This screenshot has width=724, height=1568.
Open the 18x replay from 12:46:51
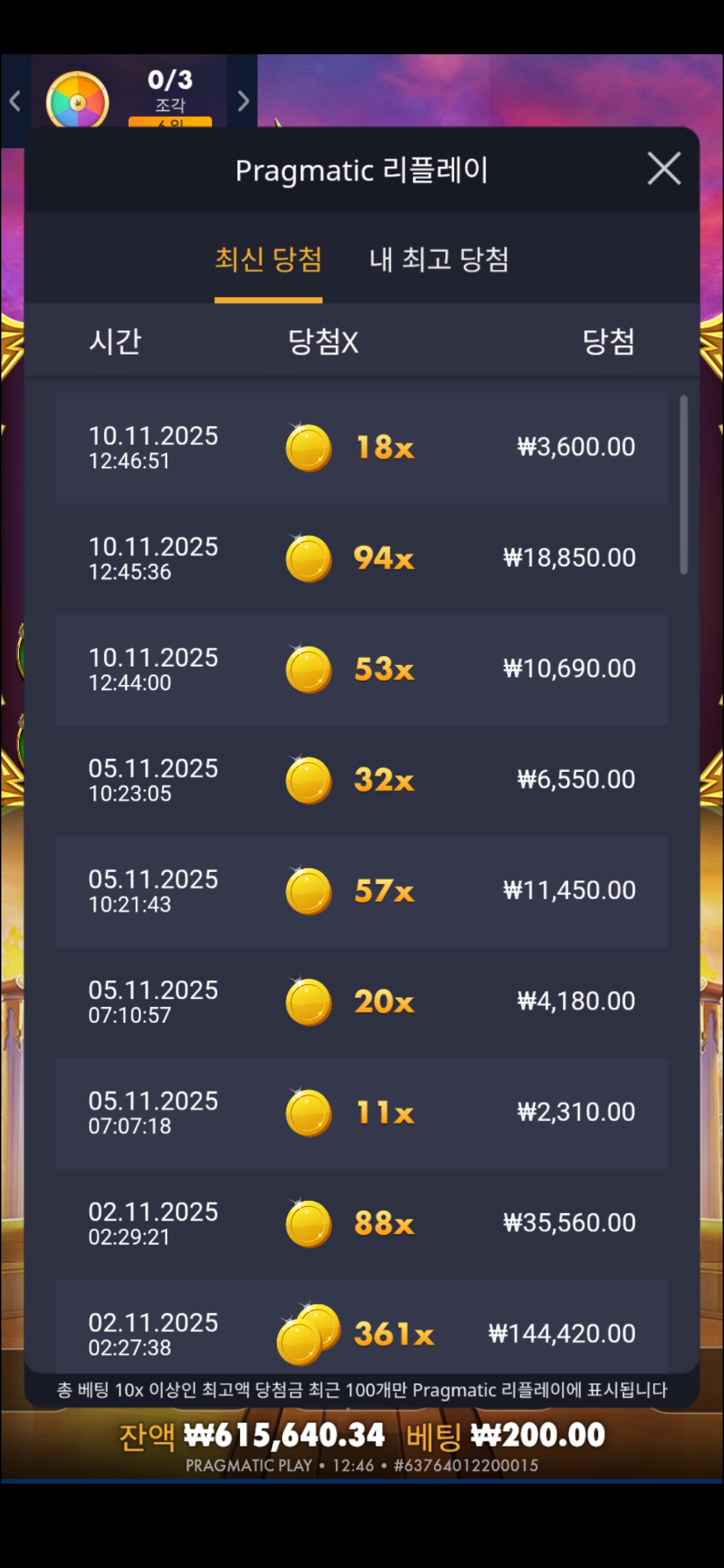click(x=362, y=448)
